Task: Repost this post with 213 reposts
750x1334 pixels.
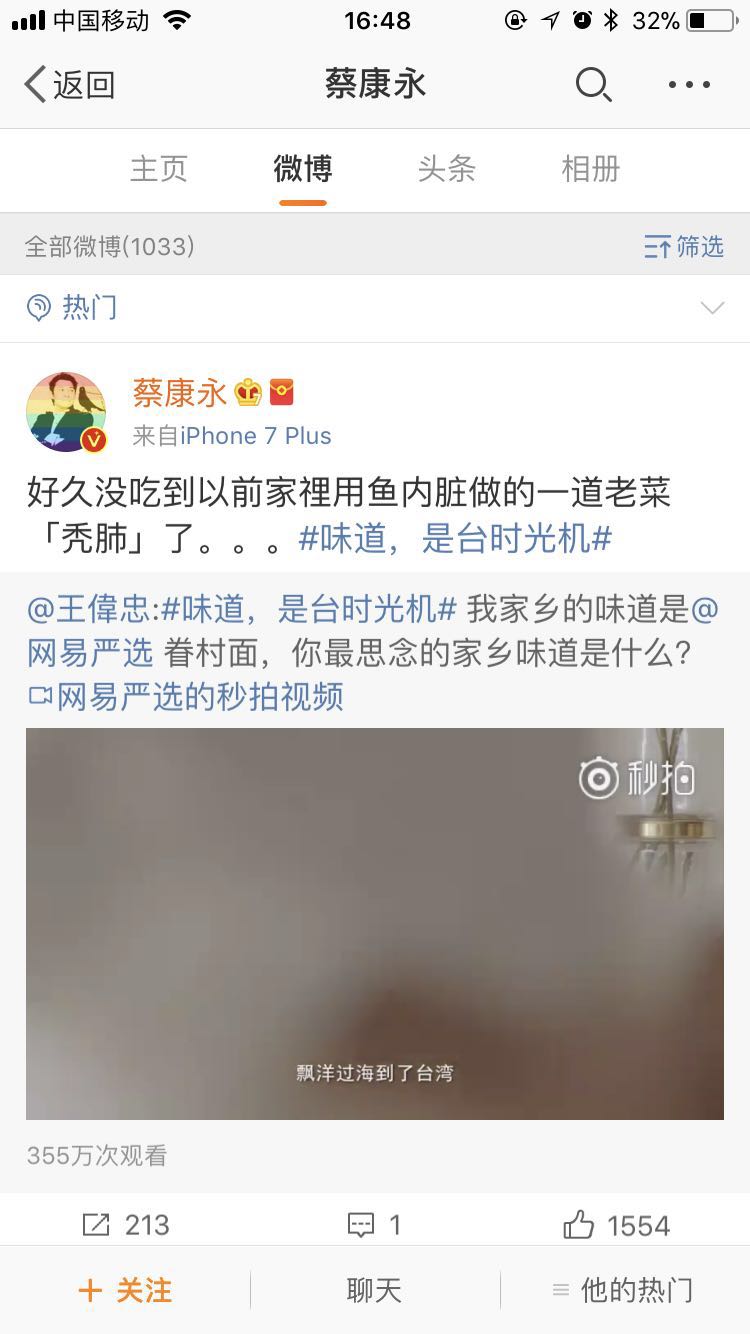Action: (x=125, y=1225)
